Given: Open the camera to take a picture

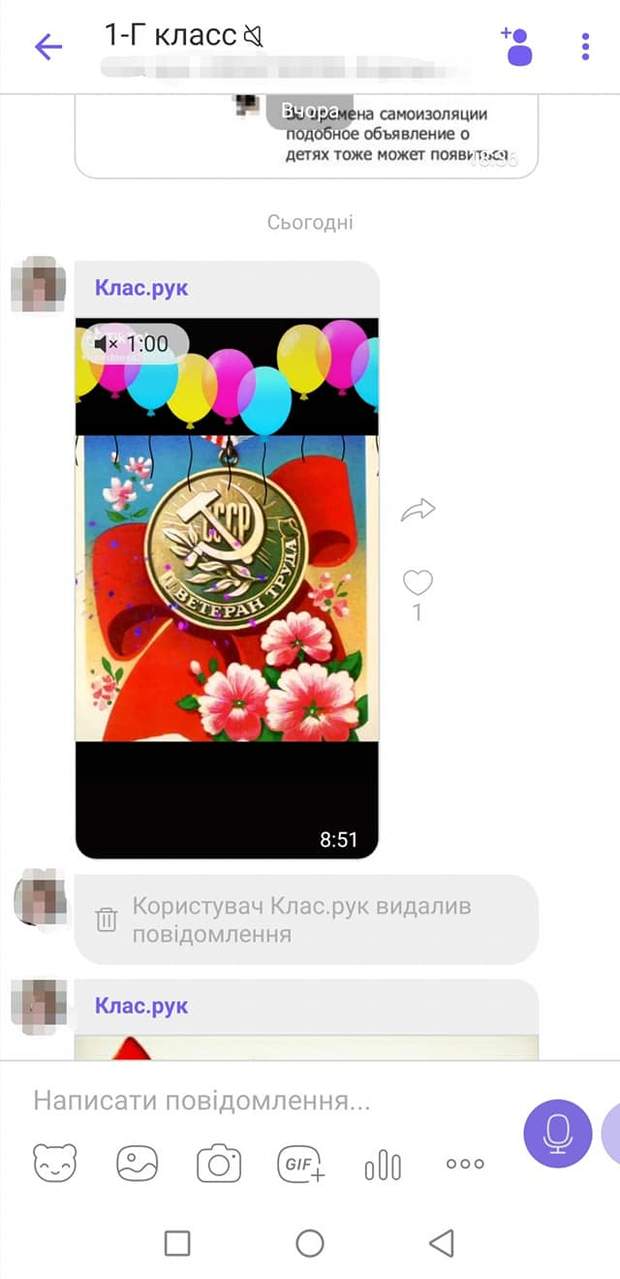Looking at the screenshot, I should coord(219,1163).
